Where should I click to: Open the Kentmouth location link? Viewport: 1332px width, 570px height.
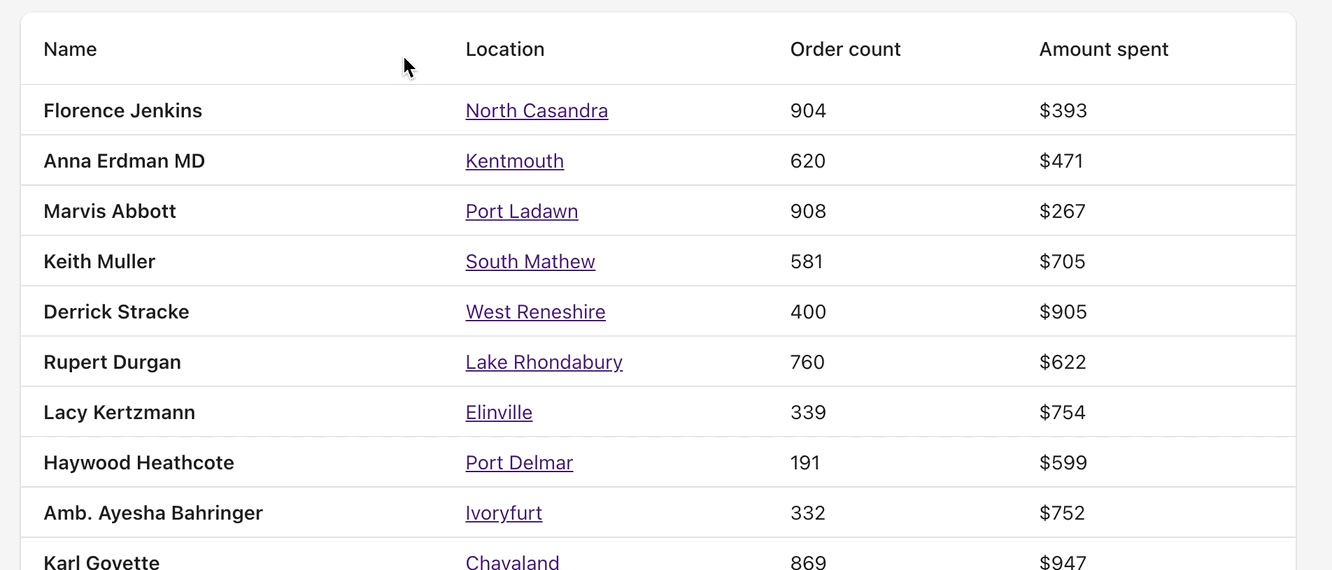coord(514,161)
